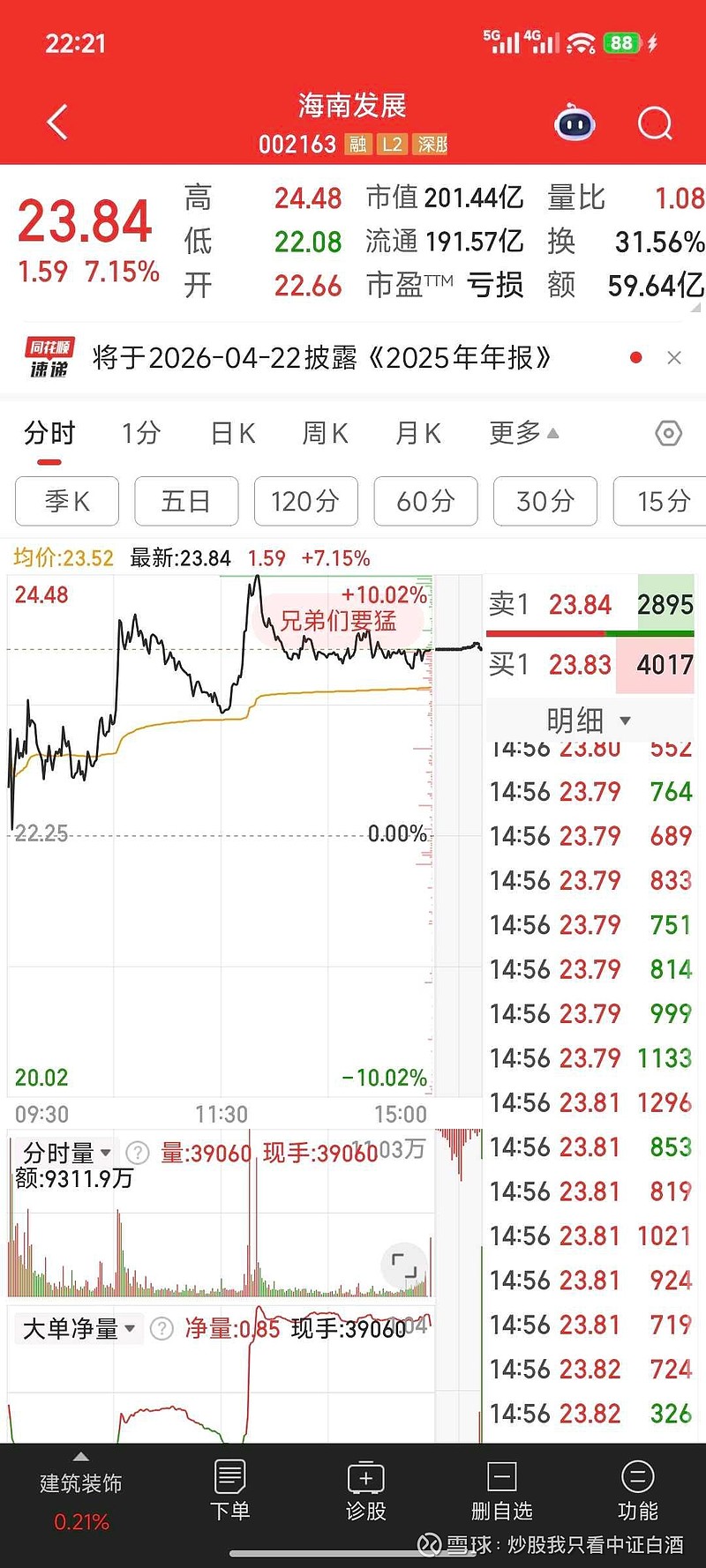This screenshot has height=1568, width=706.
Task: Tap the back arrow in the red title bar
Action: pyautogui.click(x=56, y=123)
